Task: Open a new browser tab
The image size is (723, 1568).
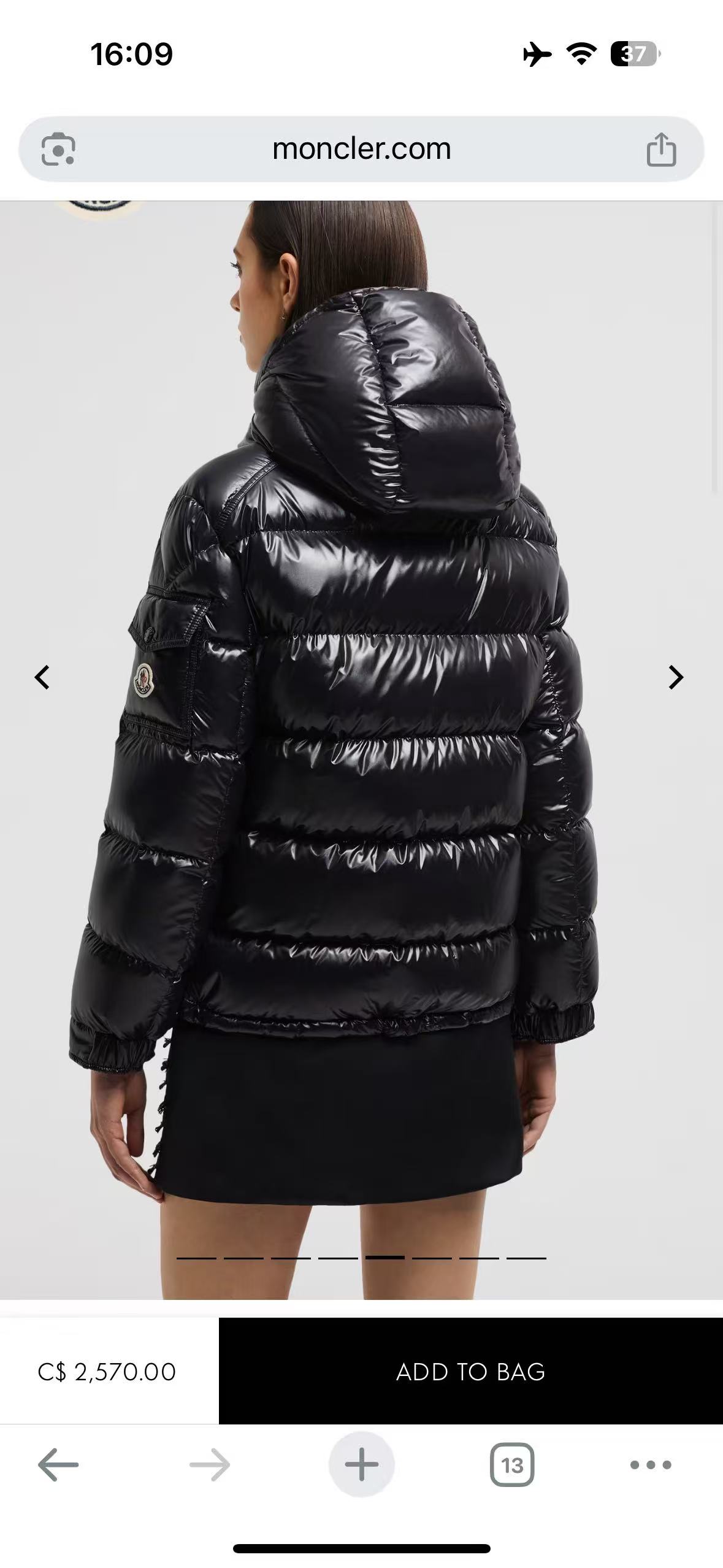Action: [x=361, y=1465]
